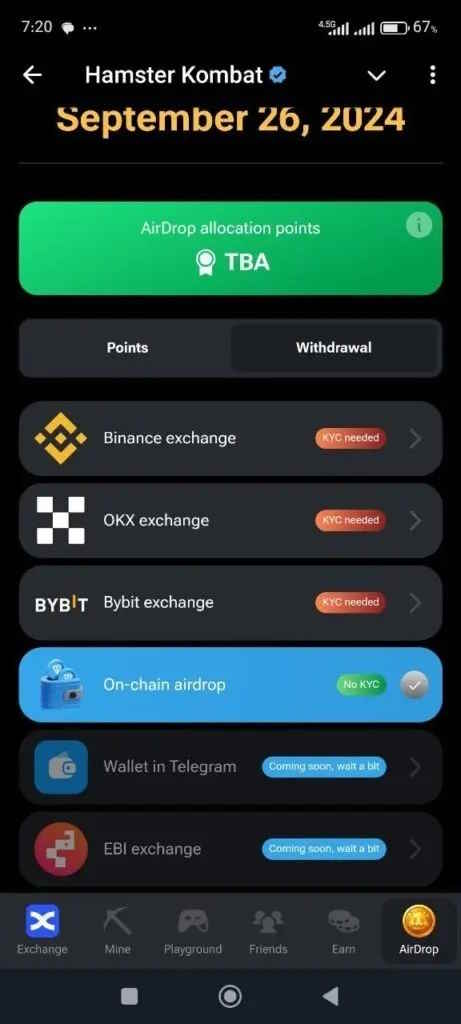Select the Withdrawal tab
This screenshot has height=1024, width=461.
coord(334,347)
